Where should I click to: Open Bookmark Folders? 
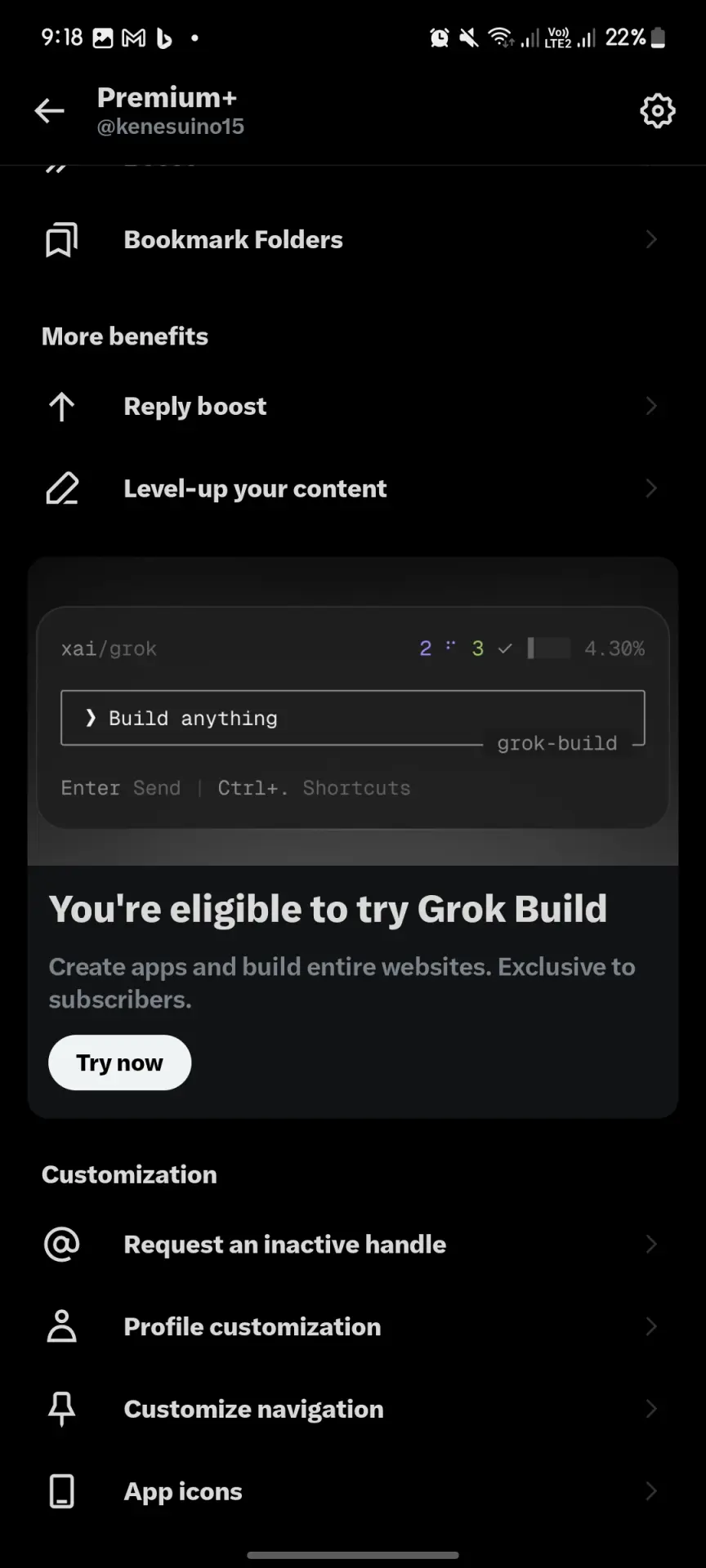[x=353, y=240]
